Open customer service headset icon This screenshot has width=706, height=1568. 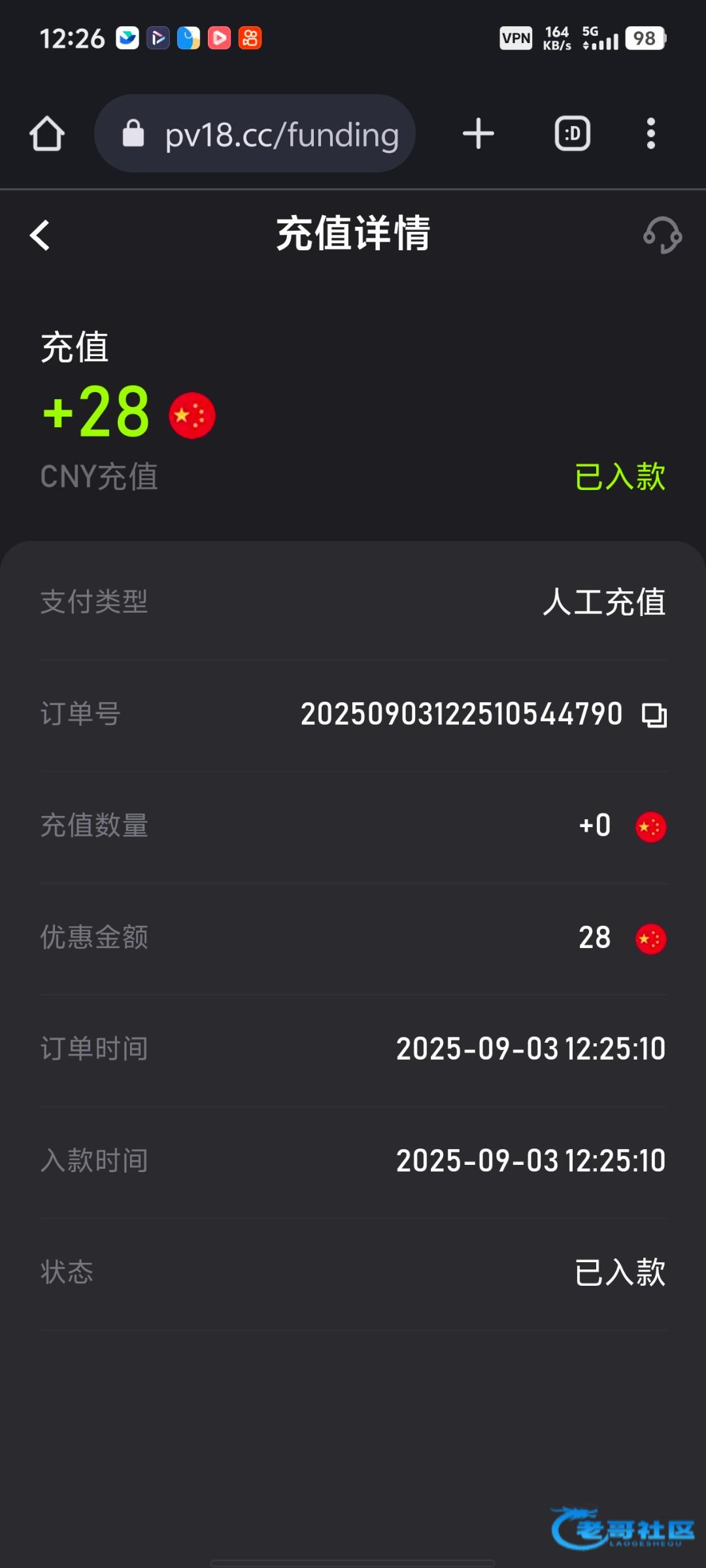(662, 235)
